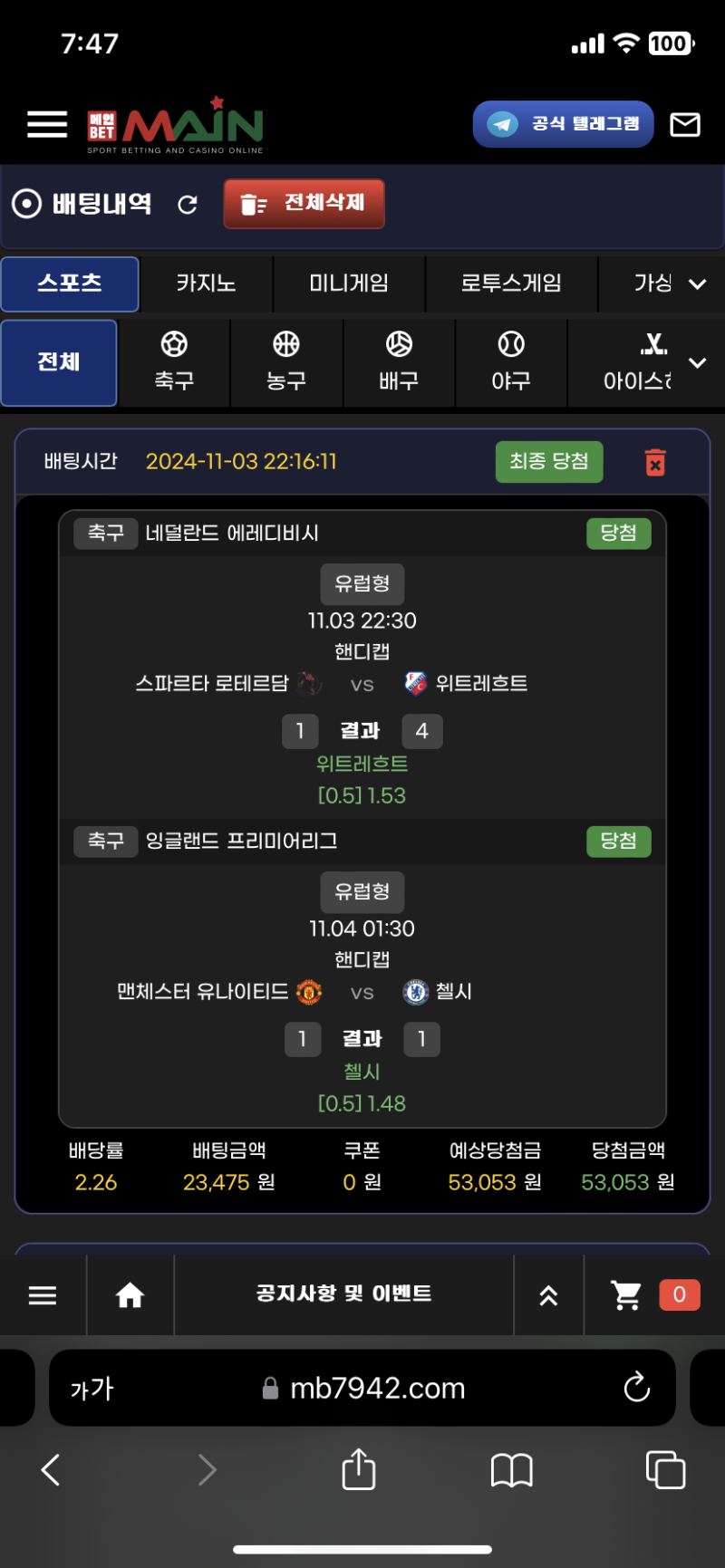Open the messages envelope icon

click(x=685, y=125)
